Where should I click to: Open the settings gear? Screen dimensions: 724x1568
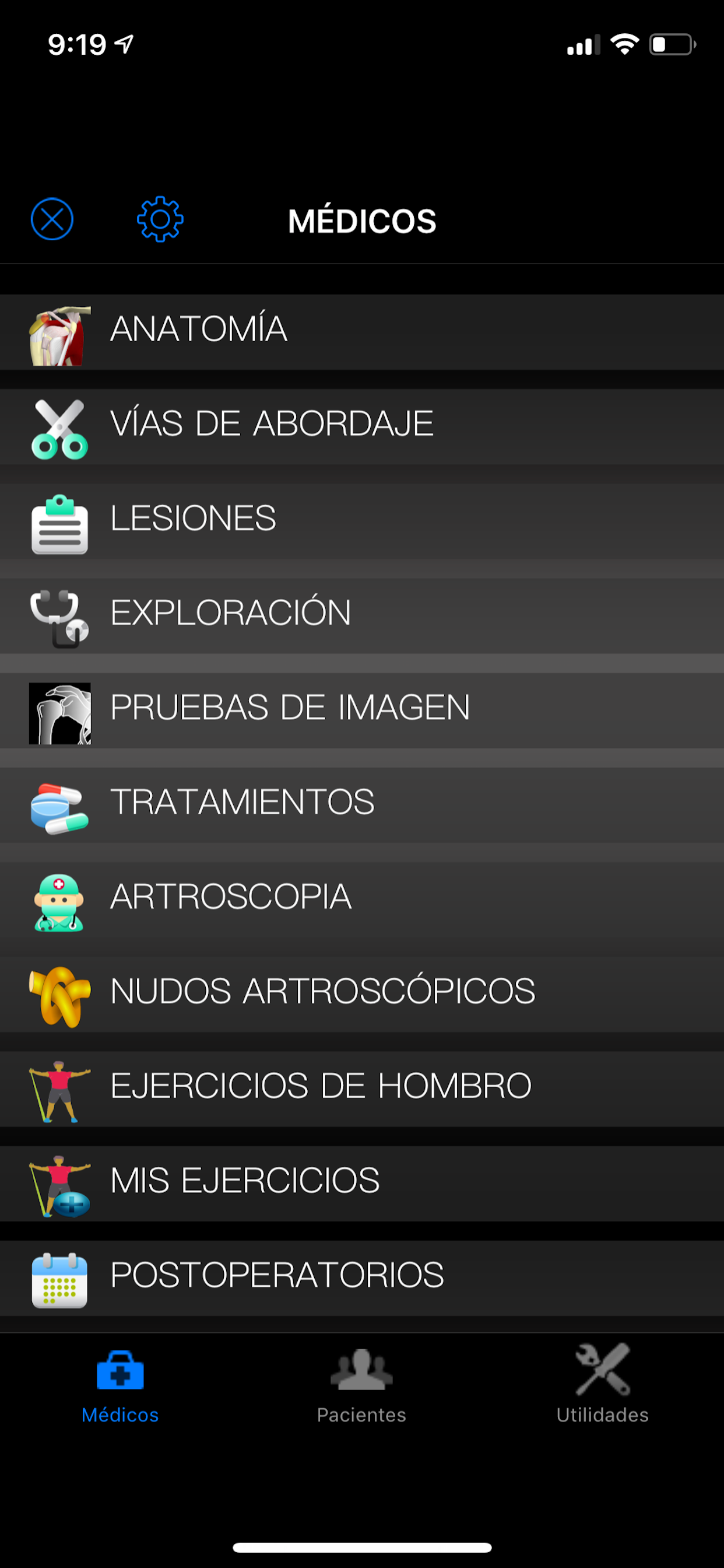click(160, 219)
